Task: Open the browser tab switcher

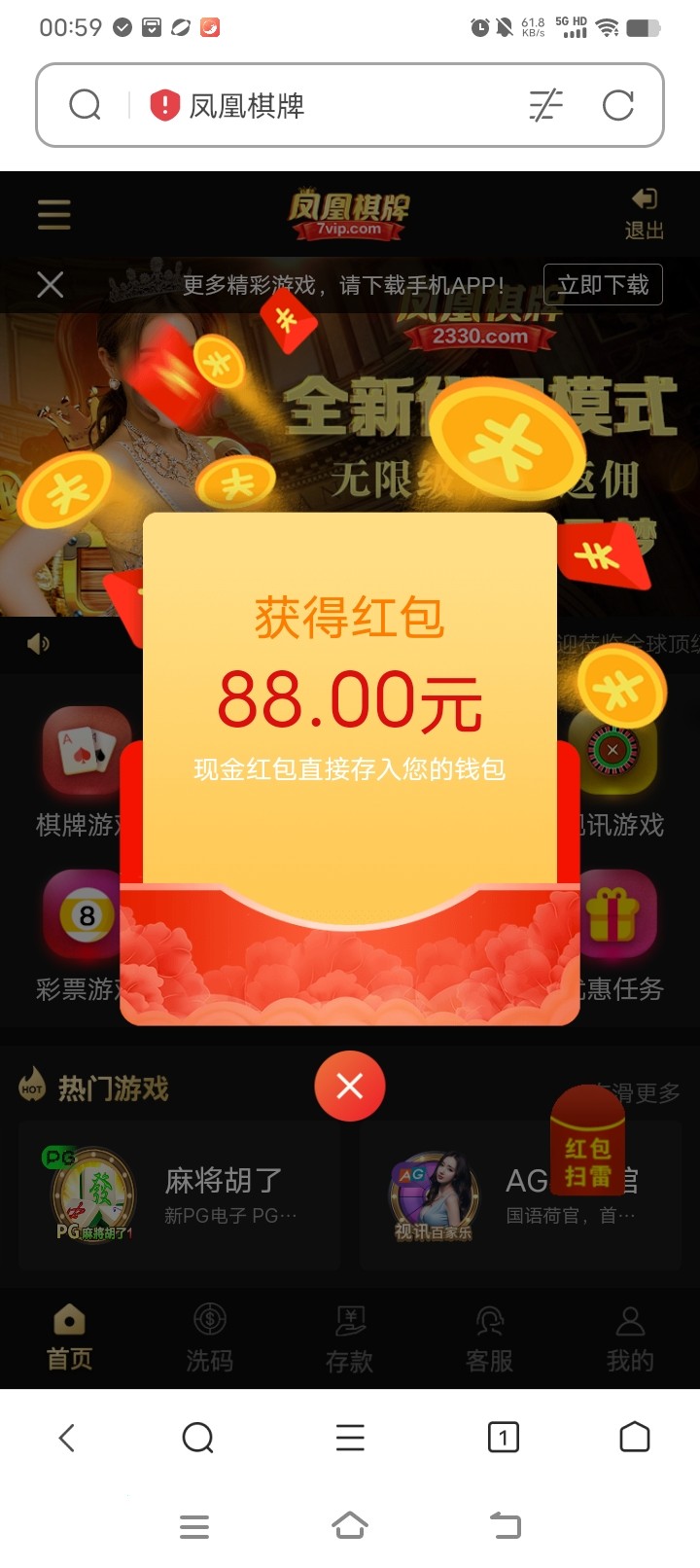Action: 503,1438
